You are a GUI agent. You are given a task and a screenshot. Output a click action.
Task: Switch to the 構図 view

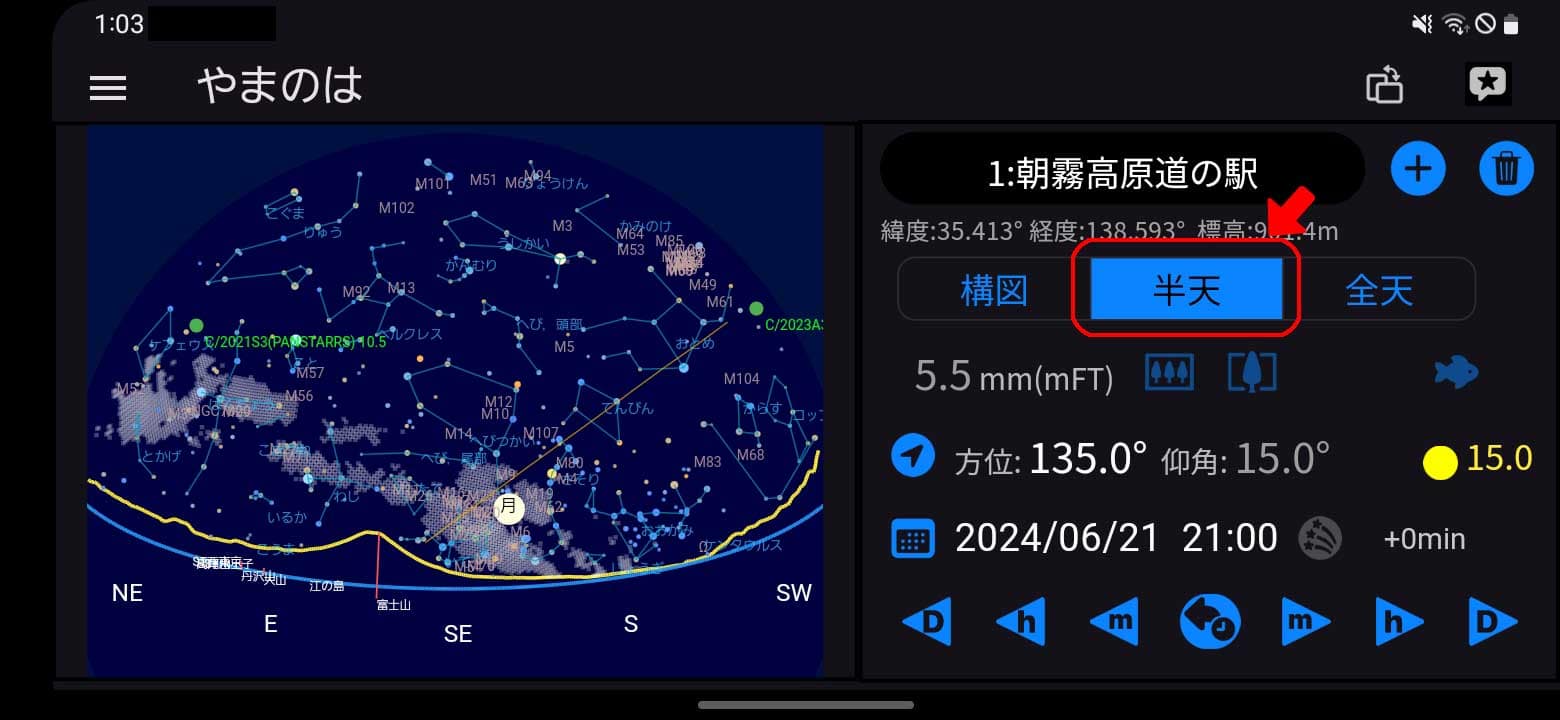click(x=994, y=291)
